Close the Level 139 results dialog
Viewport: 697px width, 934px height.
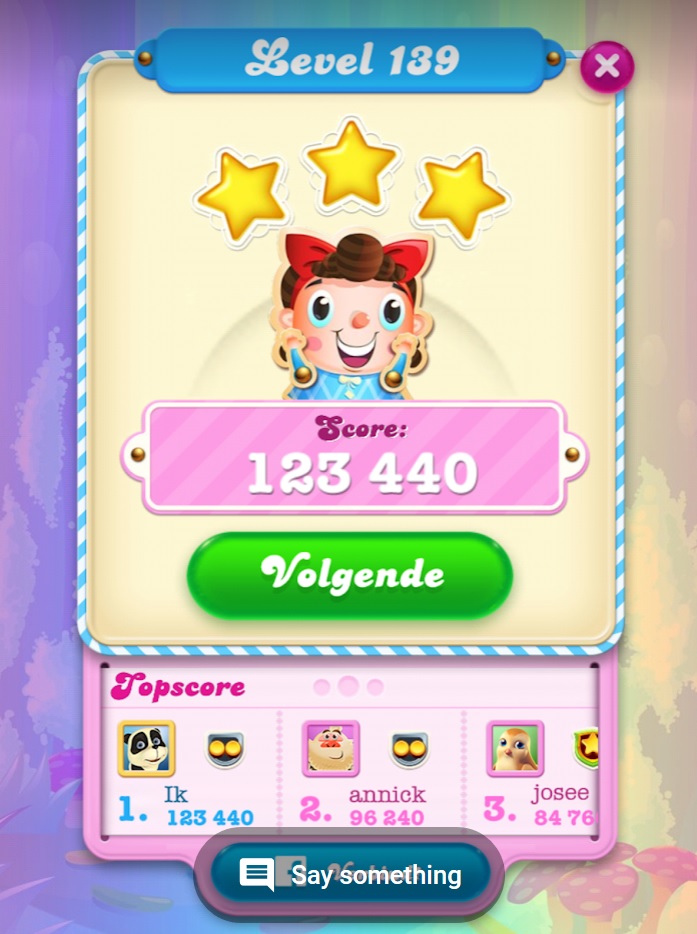[607, 67]
